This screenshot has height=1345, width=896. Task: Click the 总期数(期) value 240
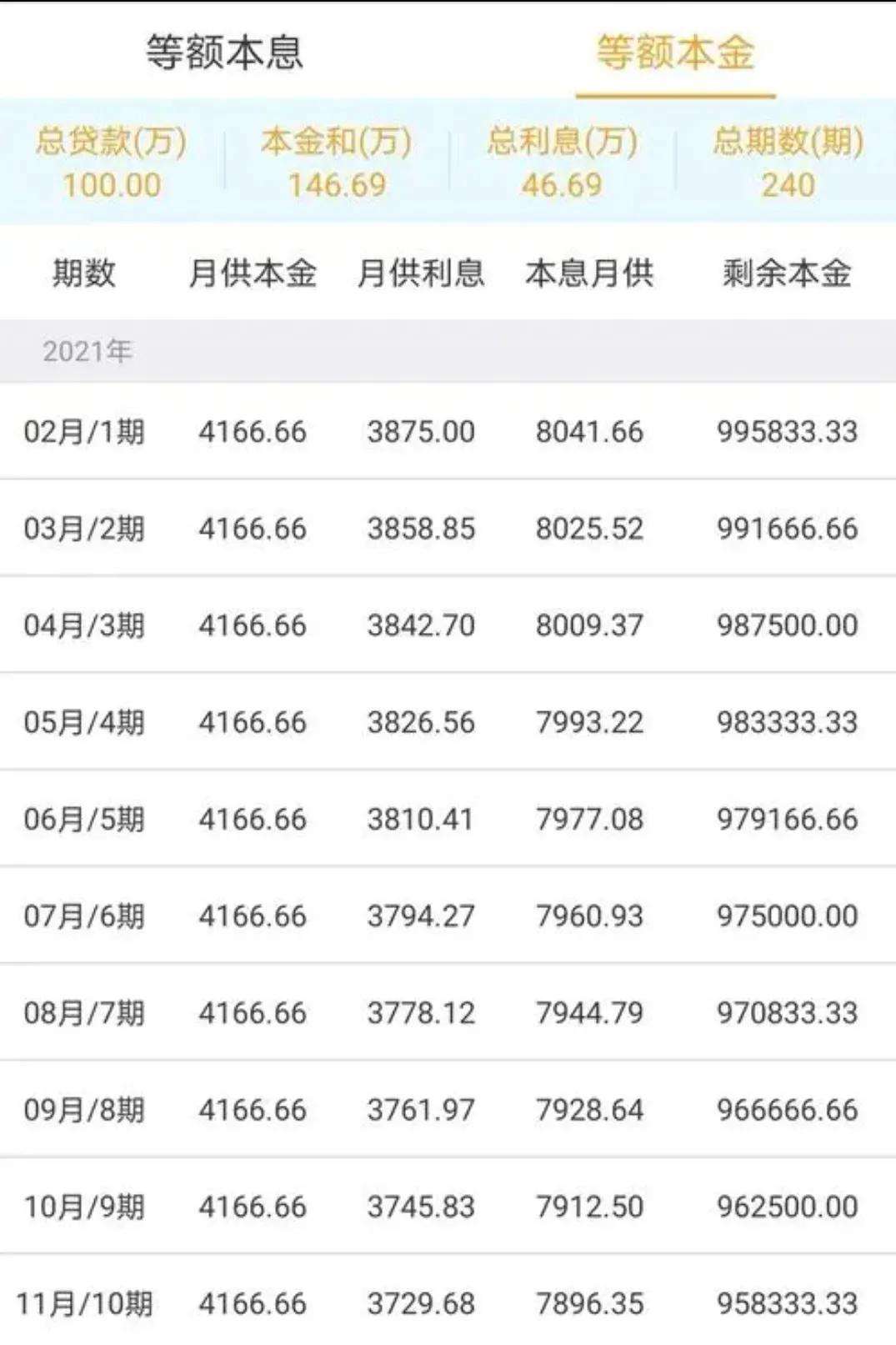[x=786, y=160]
